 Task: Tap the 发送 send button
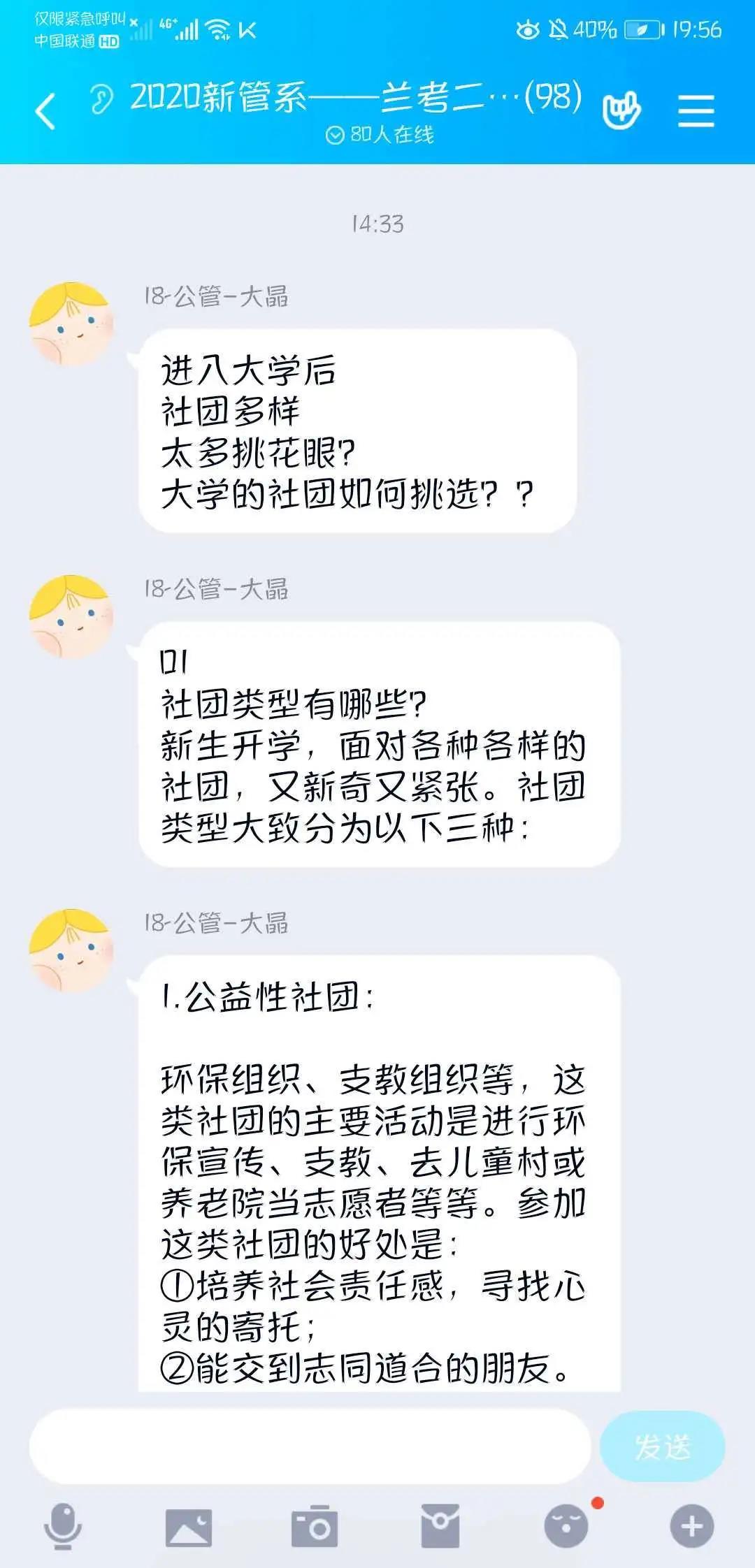(662, 1447)
